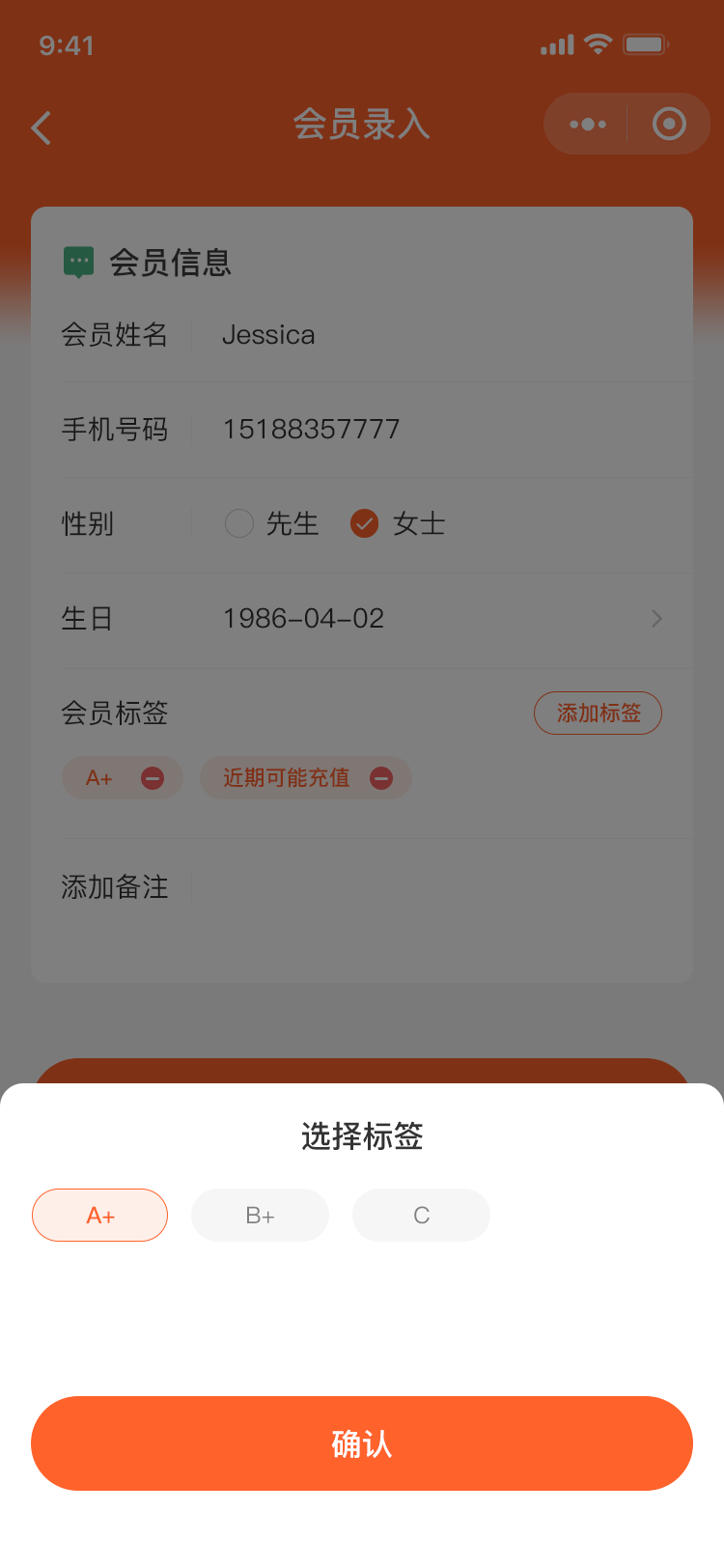Select the A+ tag chip
The height and width of the screenshot is (1568, 724).
100,1215
